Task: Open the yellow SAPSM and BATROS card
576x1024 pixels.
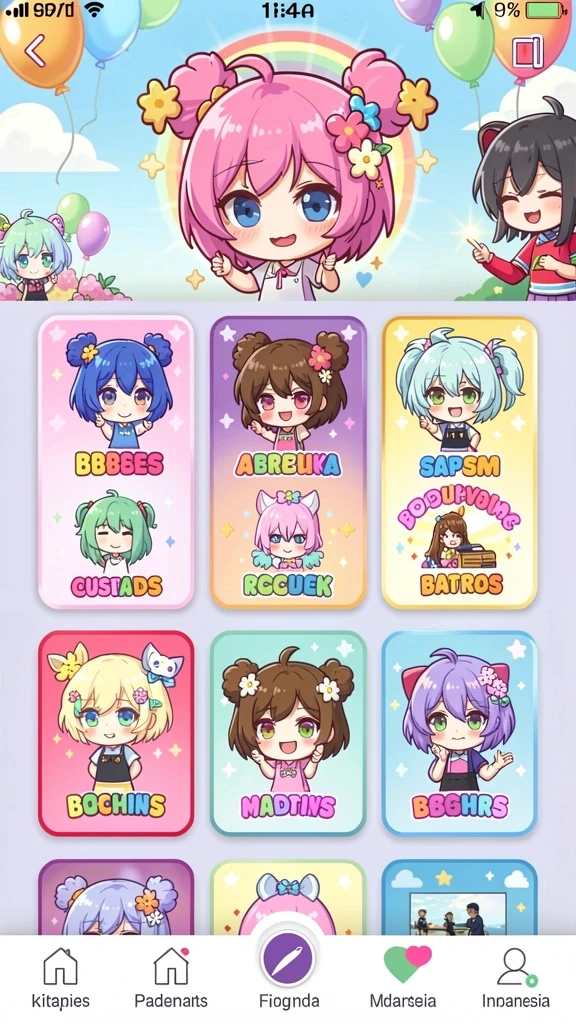Action: (x=460, y=462)
